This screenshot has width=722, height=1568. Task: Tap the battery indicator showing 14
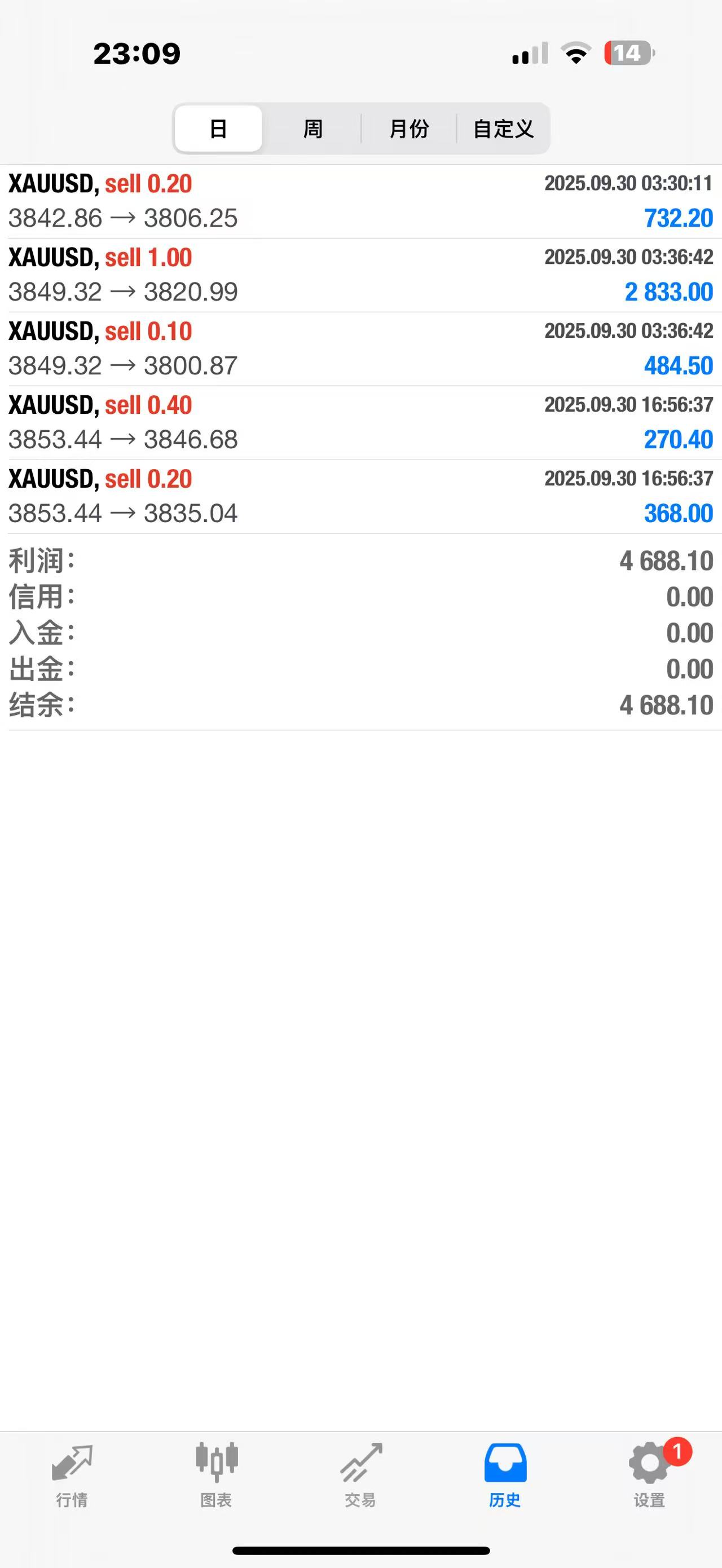pos(627,55)
